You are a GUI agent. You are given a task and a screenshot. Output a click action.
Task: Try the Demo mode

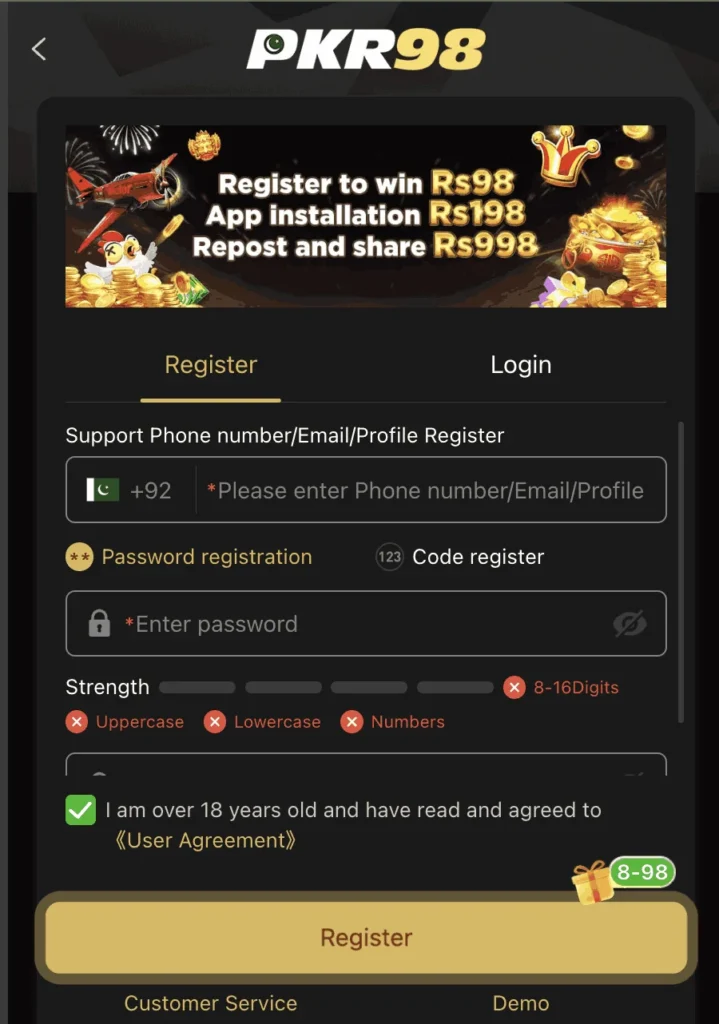pos(520,1003)
